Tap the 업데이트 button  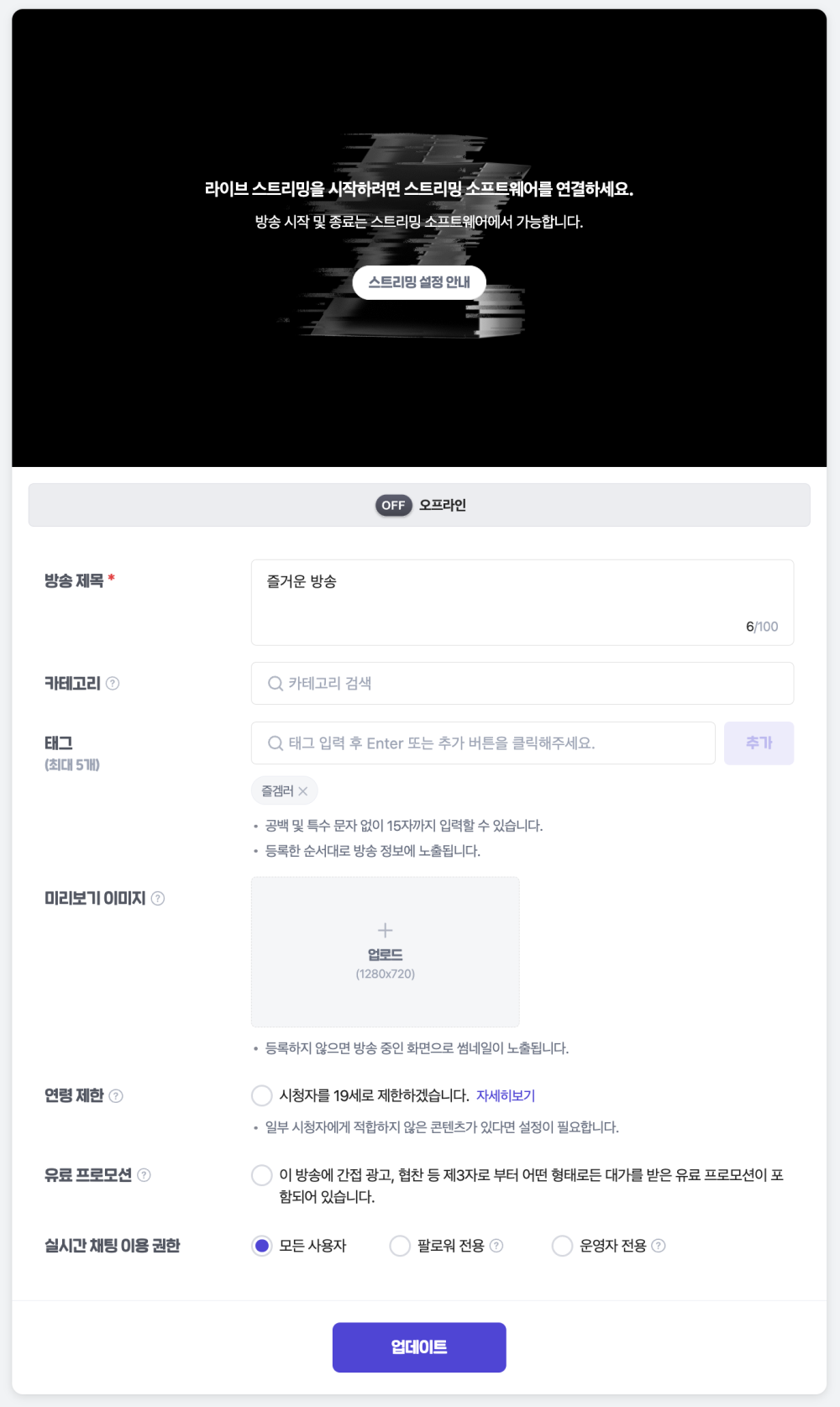point(418,1347)
